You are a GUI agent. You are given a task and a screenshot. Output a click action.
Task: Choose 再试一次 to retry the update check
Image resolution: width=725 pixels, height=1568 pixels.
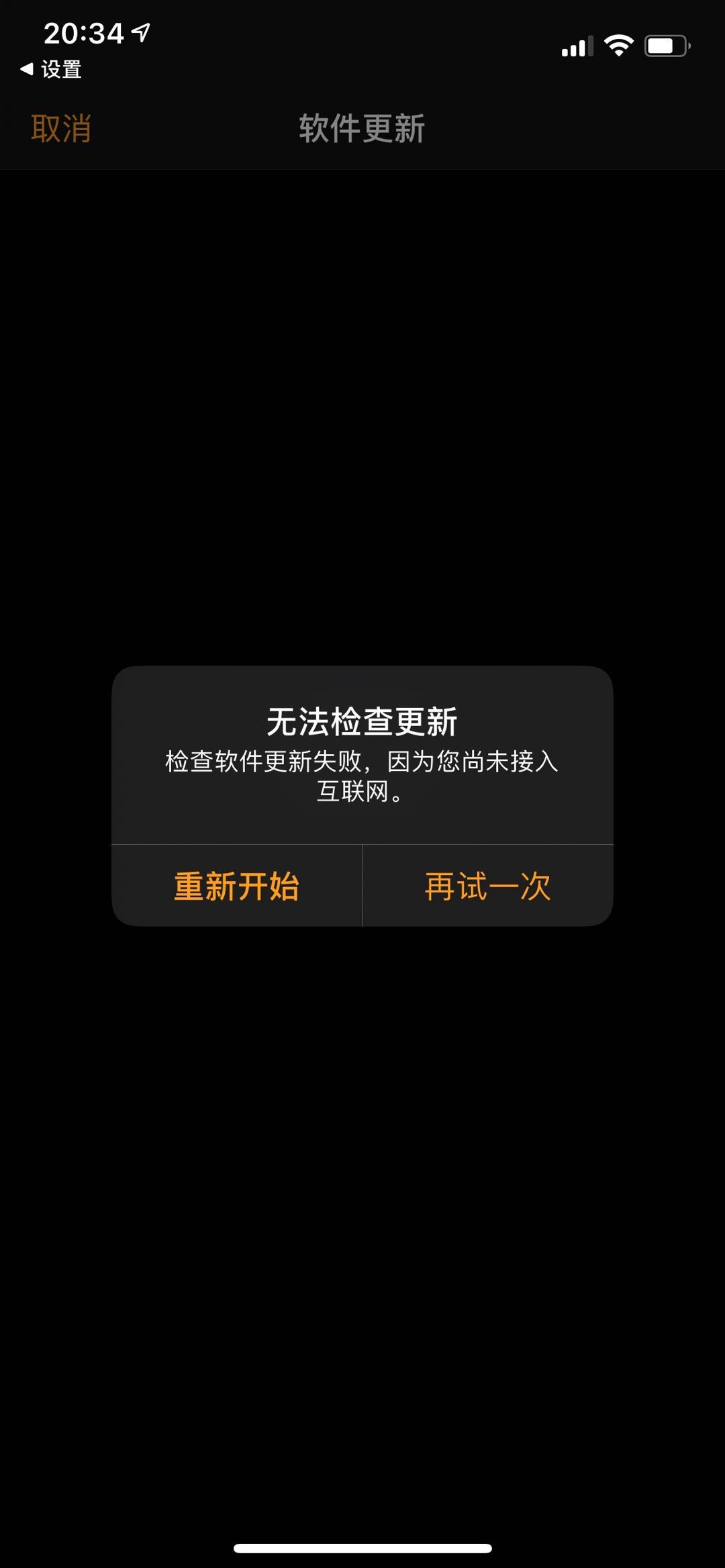[488, 886]
